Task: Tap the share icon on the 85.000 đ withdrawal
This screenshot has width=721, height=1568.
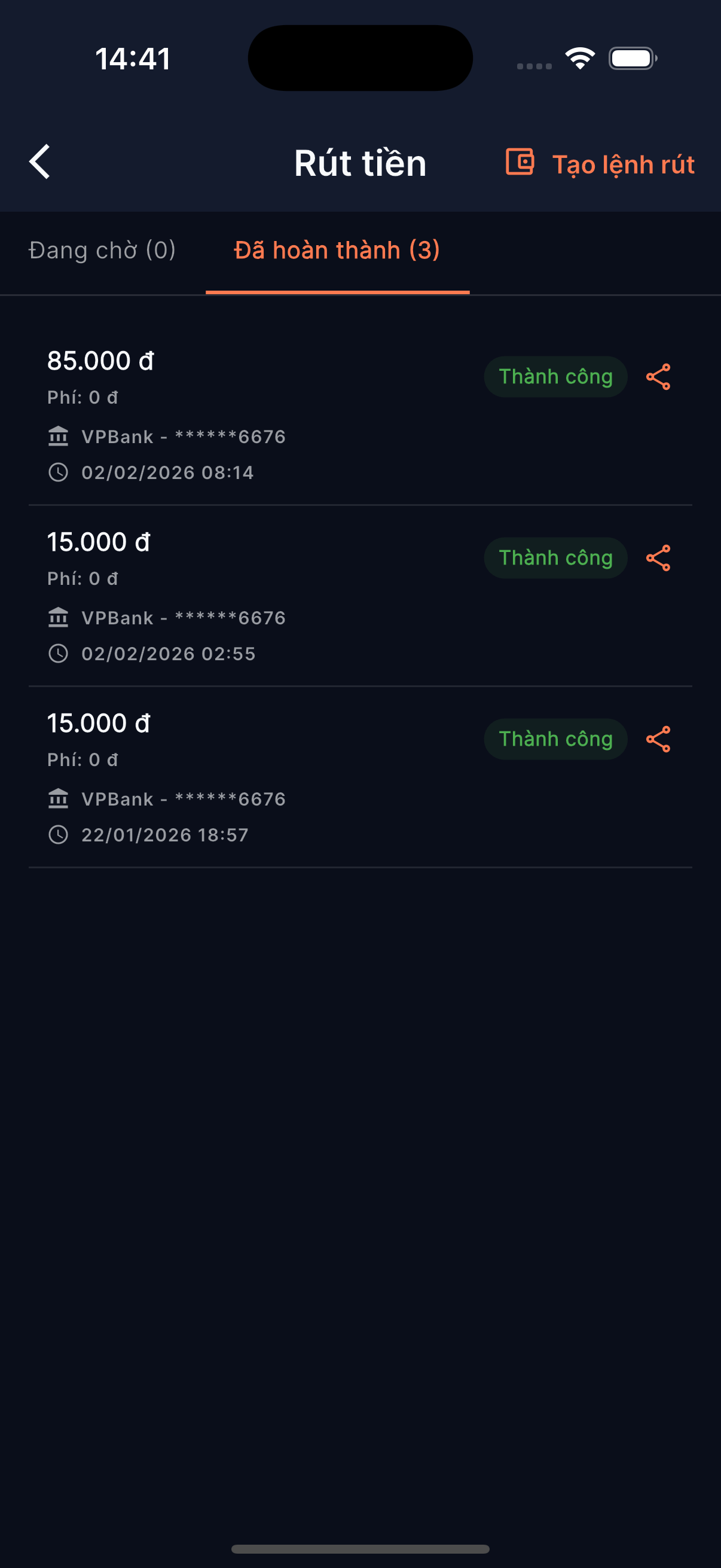Action: click(x=659, y=376)
